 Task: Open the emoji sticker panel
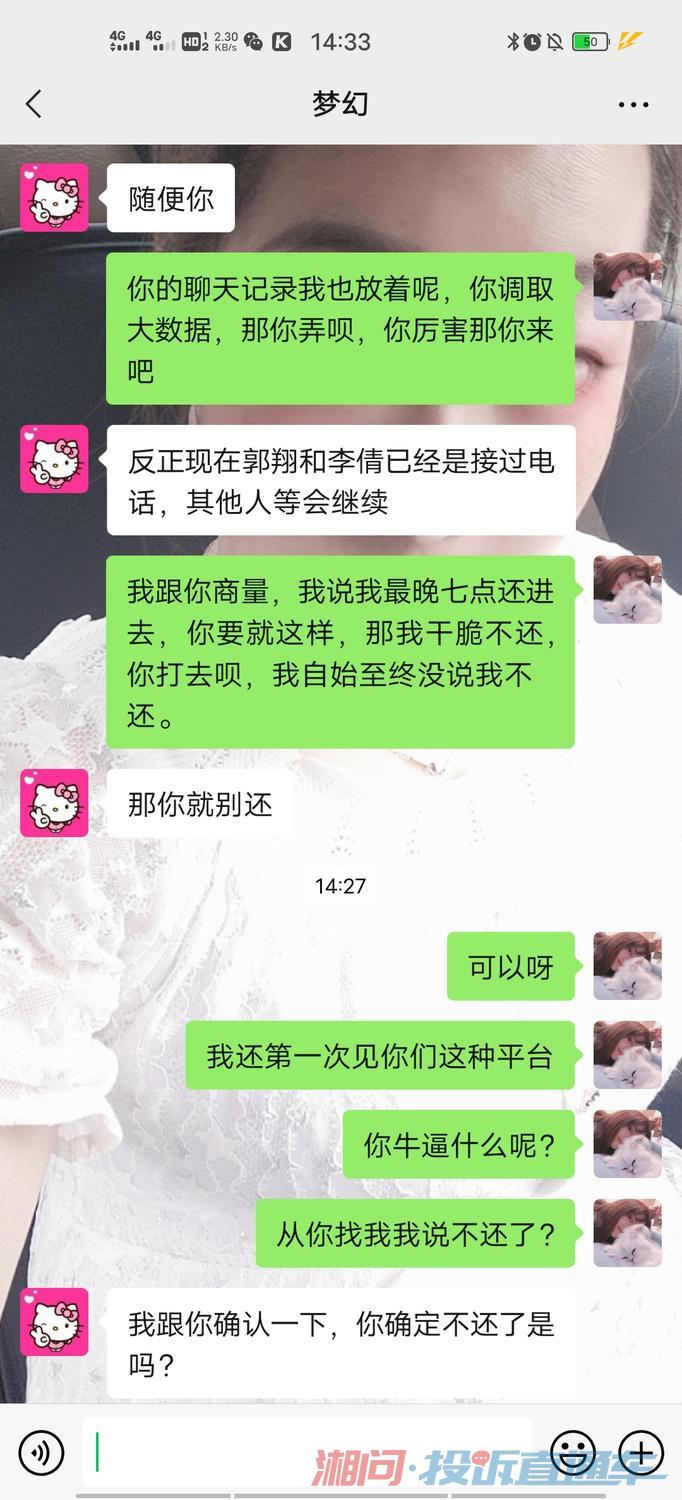coord(574,1452)
